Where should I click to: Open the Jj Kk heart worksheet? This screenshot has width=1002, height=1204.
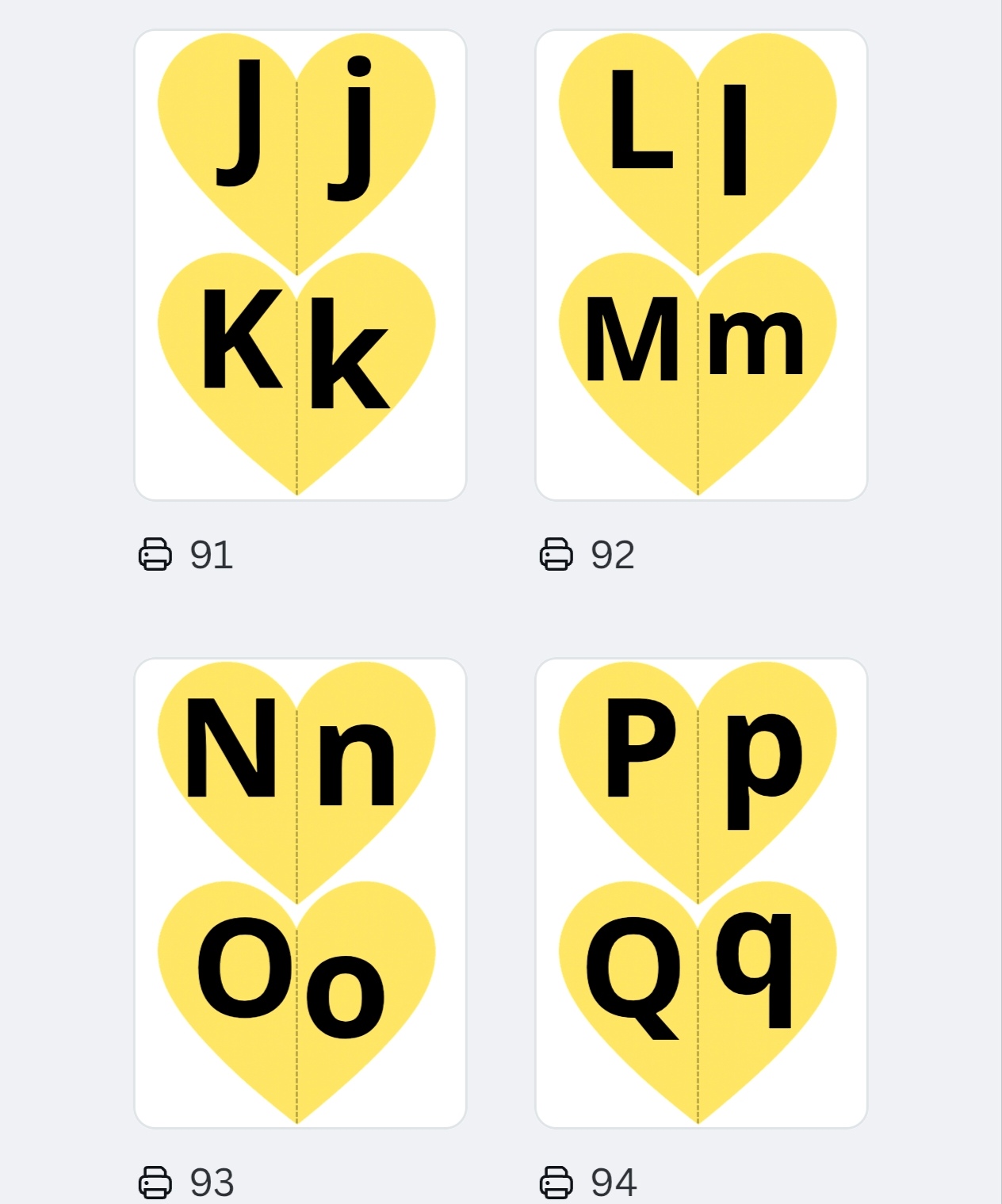(300, 265)
